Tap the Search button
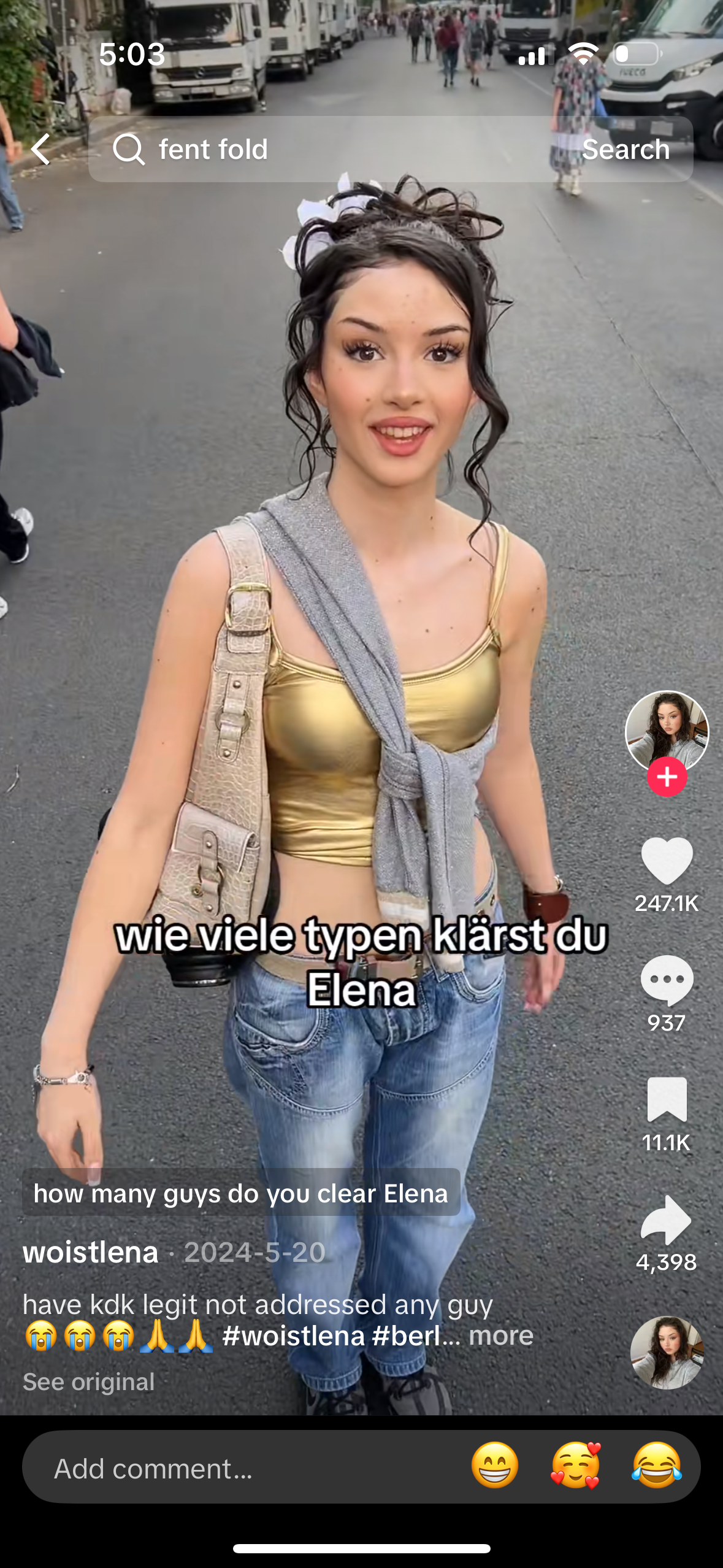 tap(625, 149)
